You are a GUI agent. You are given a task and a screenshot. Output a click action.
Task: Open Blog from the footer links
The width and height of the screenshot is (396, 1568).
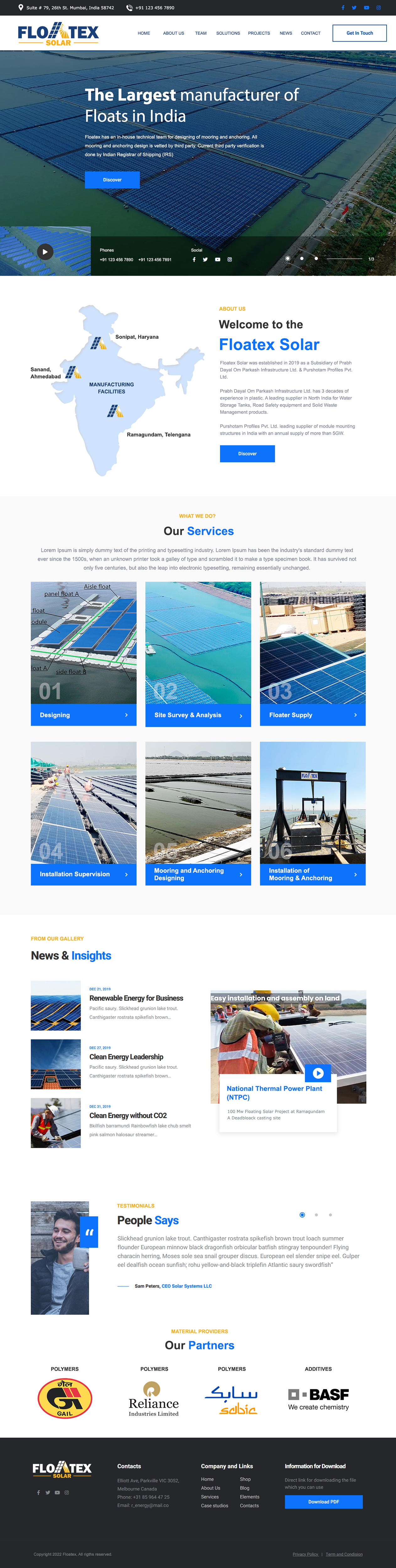point(244,1488)
